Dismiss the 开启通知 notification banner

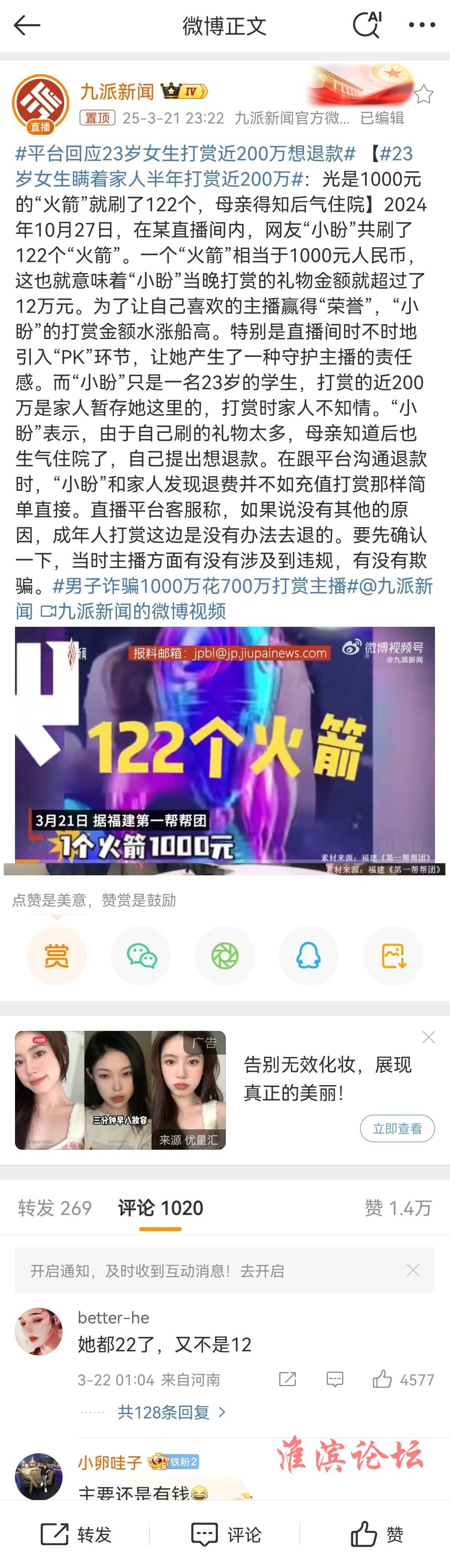pyautogui.click(x=413, y=1270)
